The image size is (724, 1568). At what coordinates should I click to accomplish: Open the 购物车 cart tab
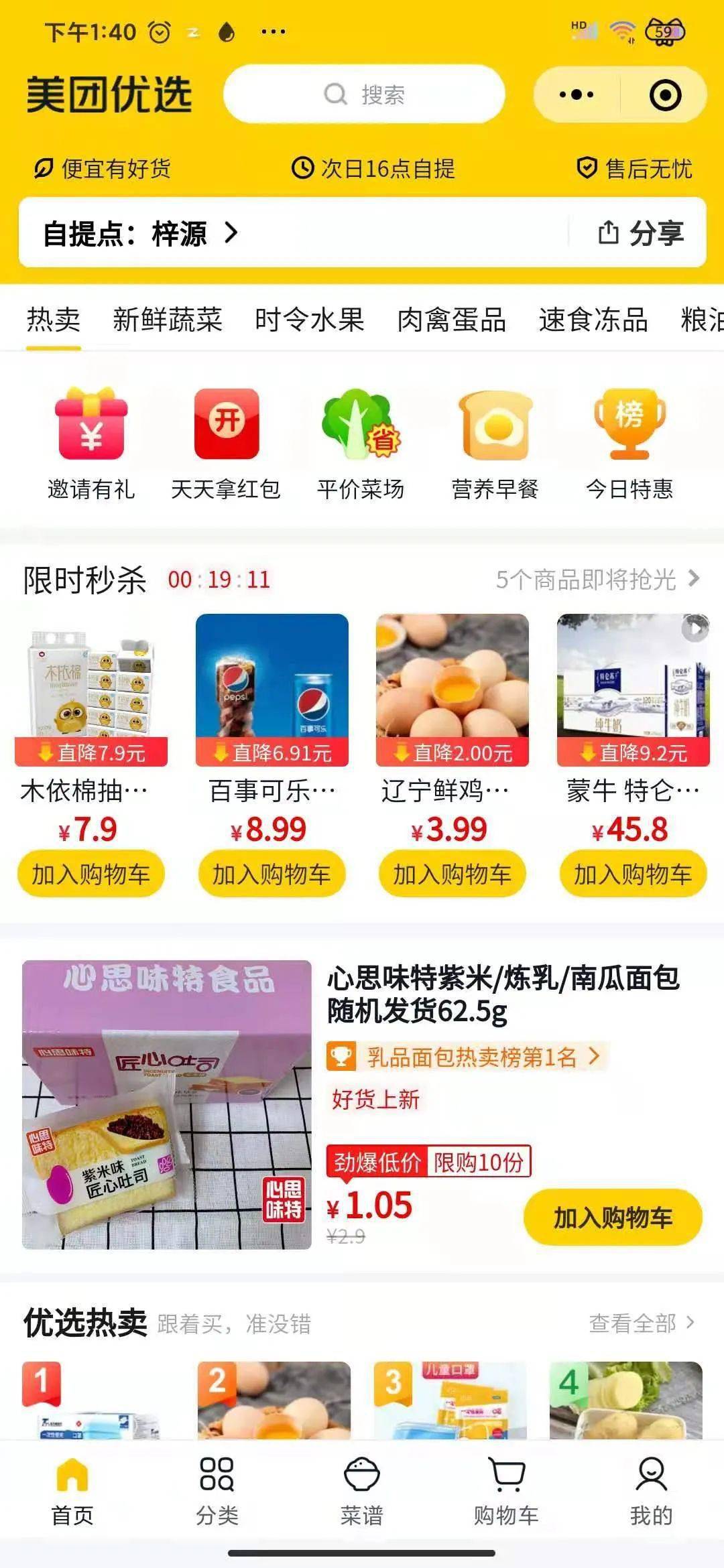click(x=506, y=1488)
